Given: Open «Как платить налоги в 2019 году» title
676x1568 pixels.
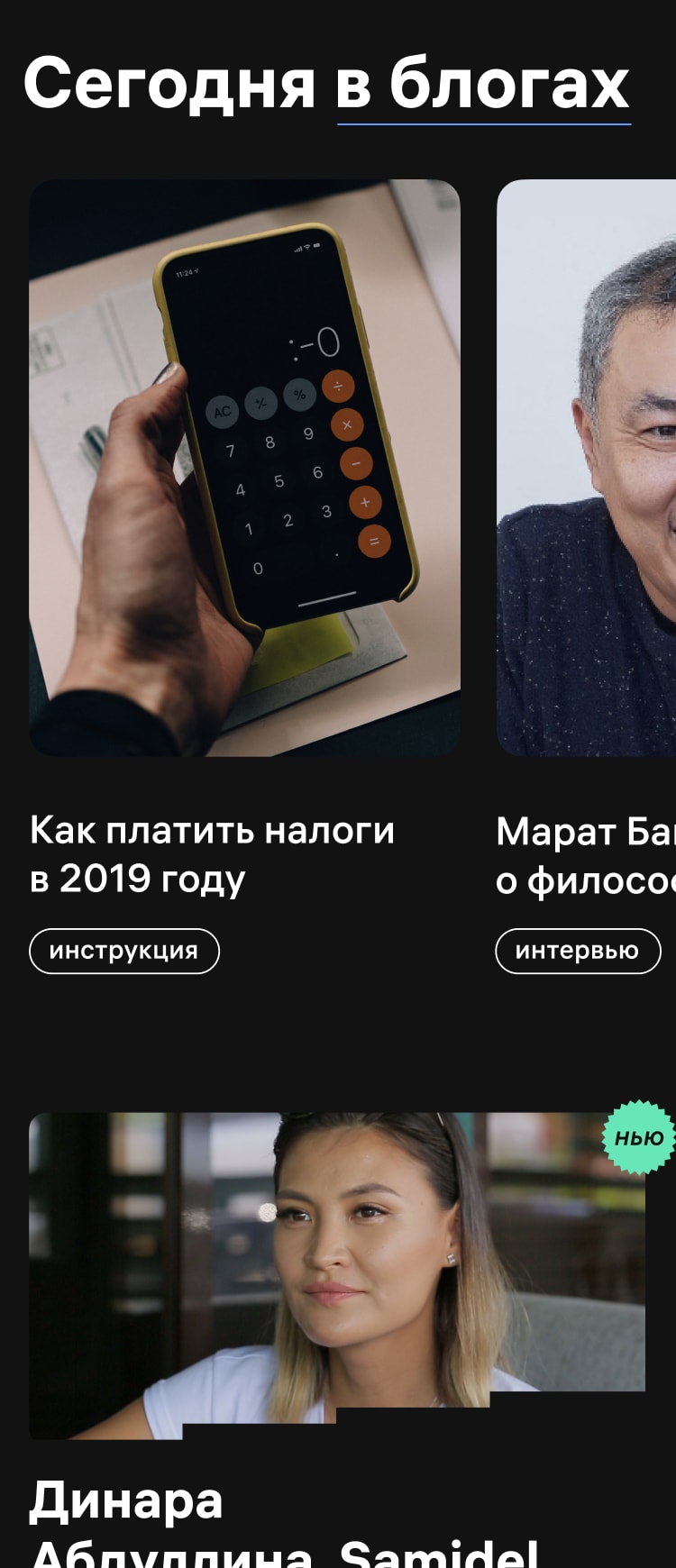Looking at the screenshot, I should [212, 854].
